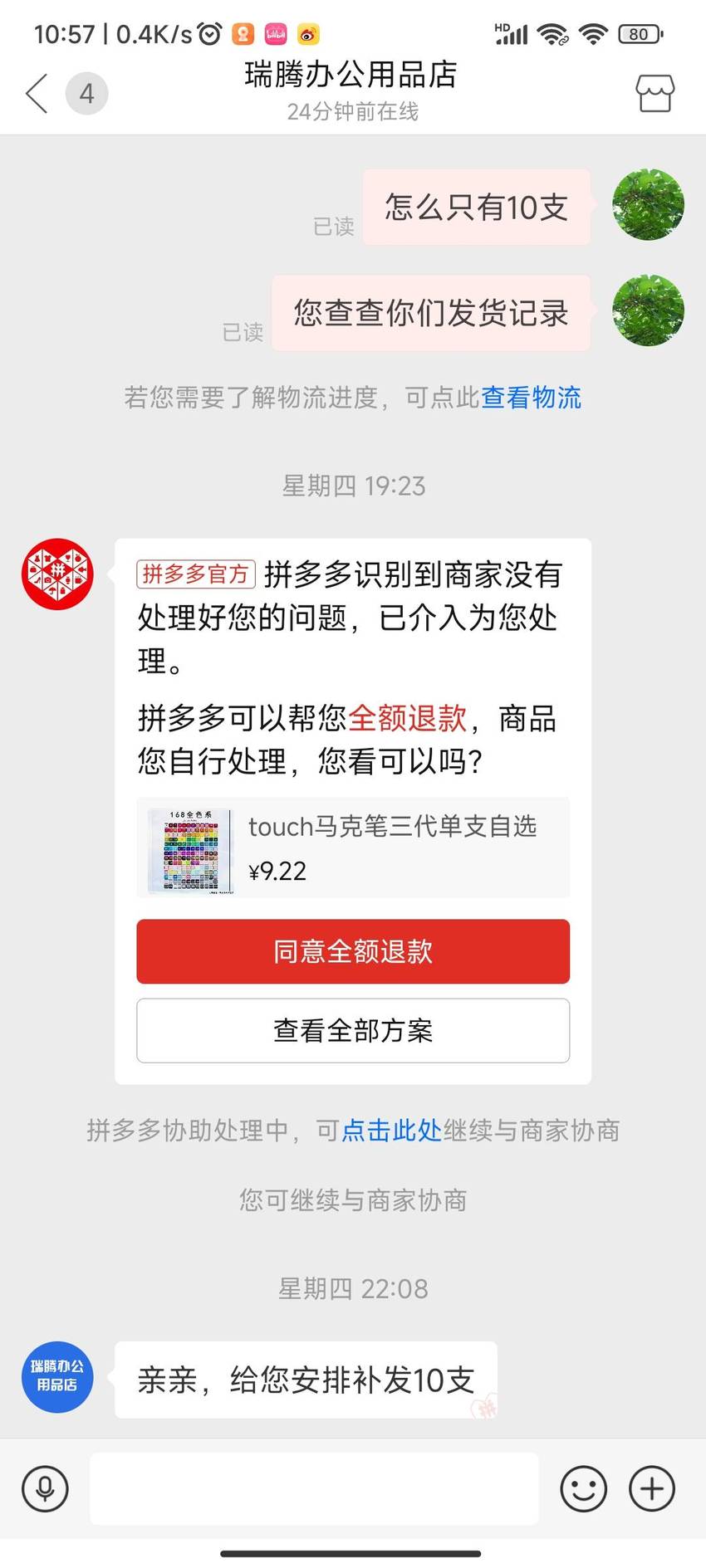
Task: Tap the voice input microphone icon
Action: (46, 1488)
